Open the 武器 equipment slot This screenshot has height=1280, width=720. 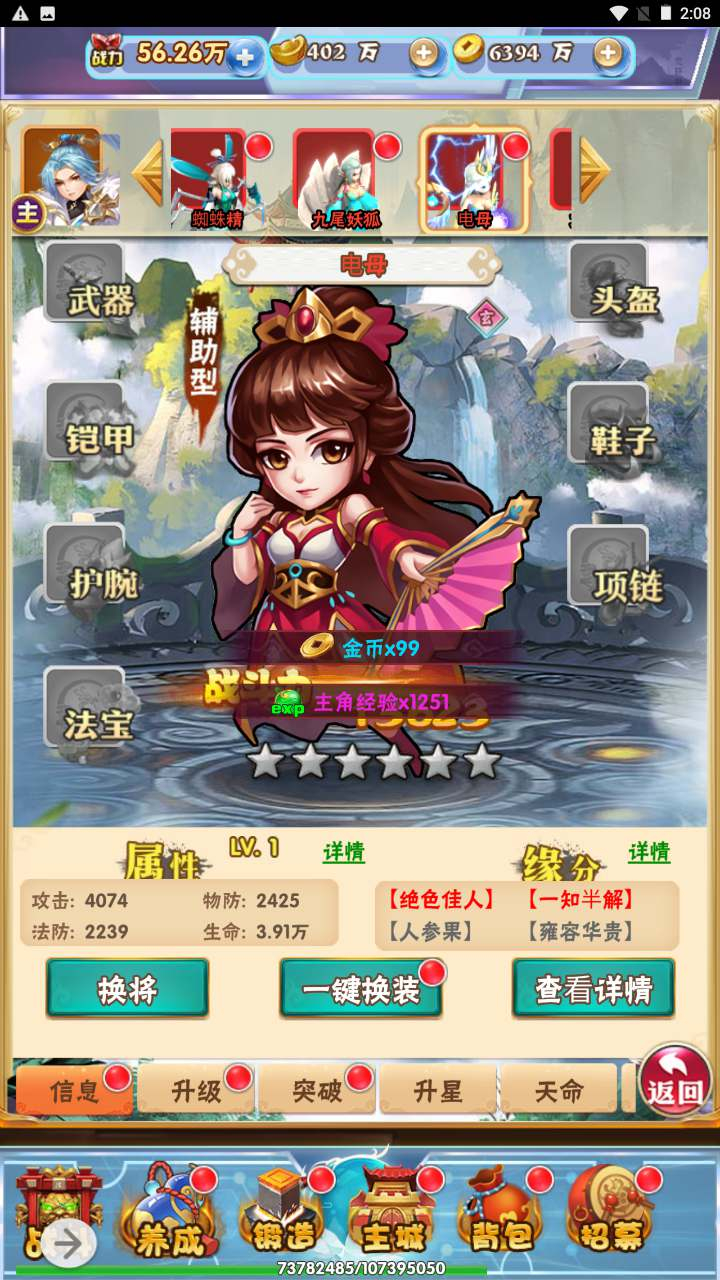(92, 284)
